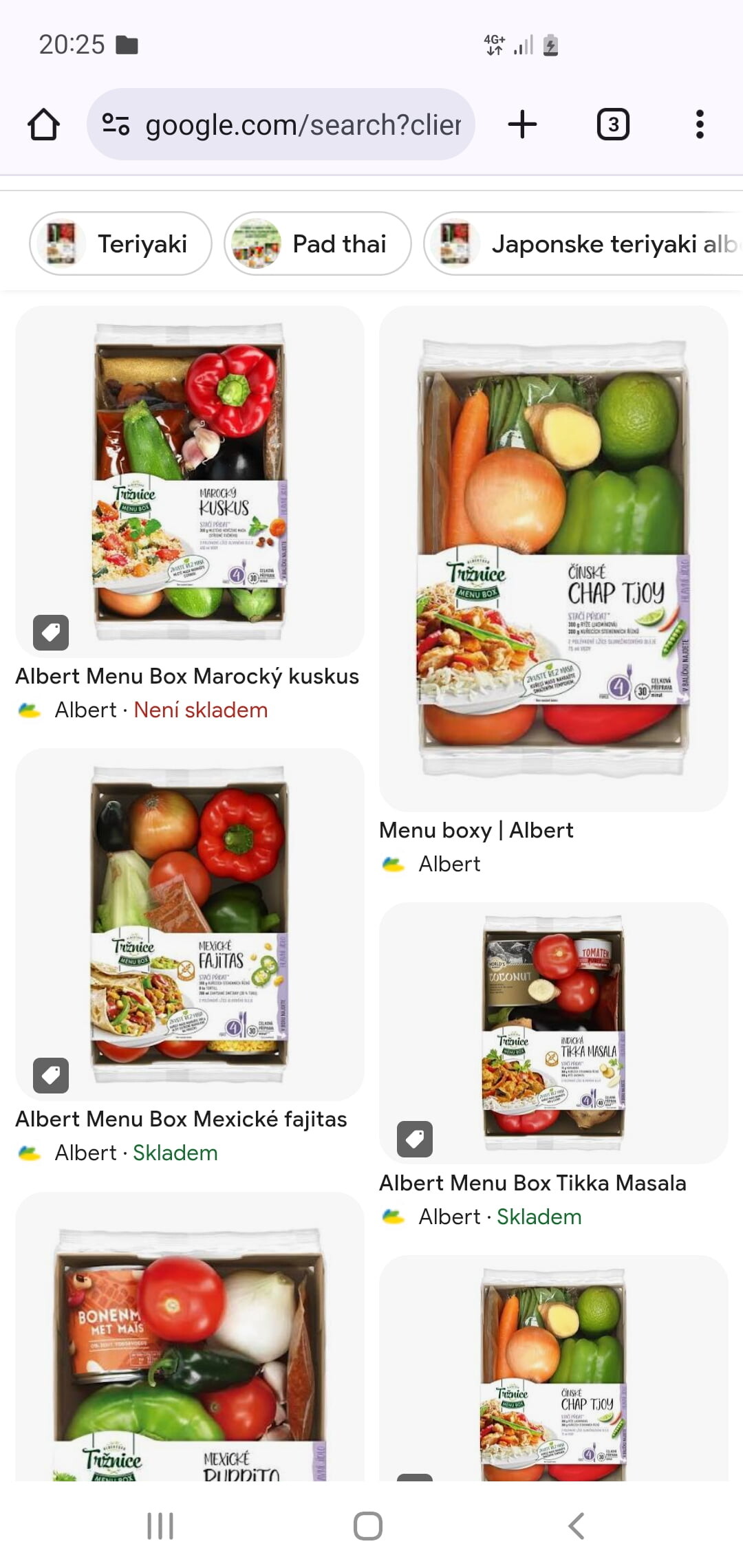Open the tab switcher showing 3 tabs
743x1568 pixels.
click(612, 124)
